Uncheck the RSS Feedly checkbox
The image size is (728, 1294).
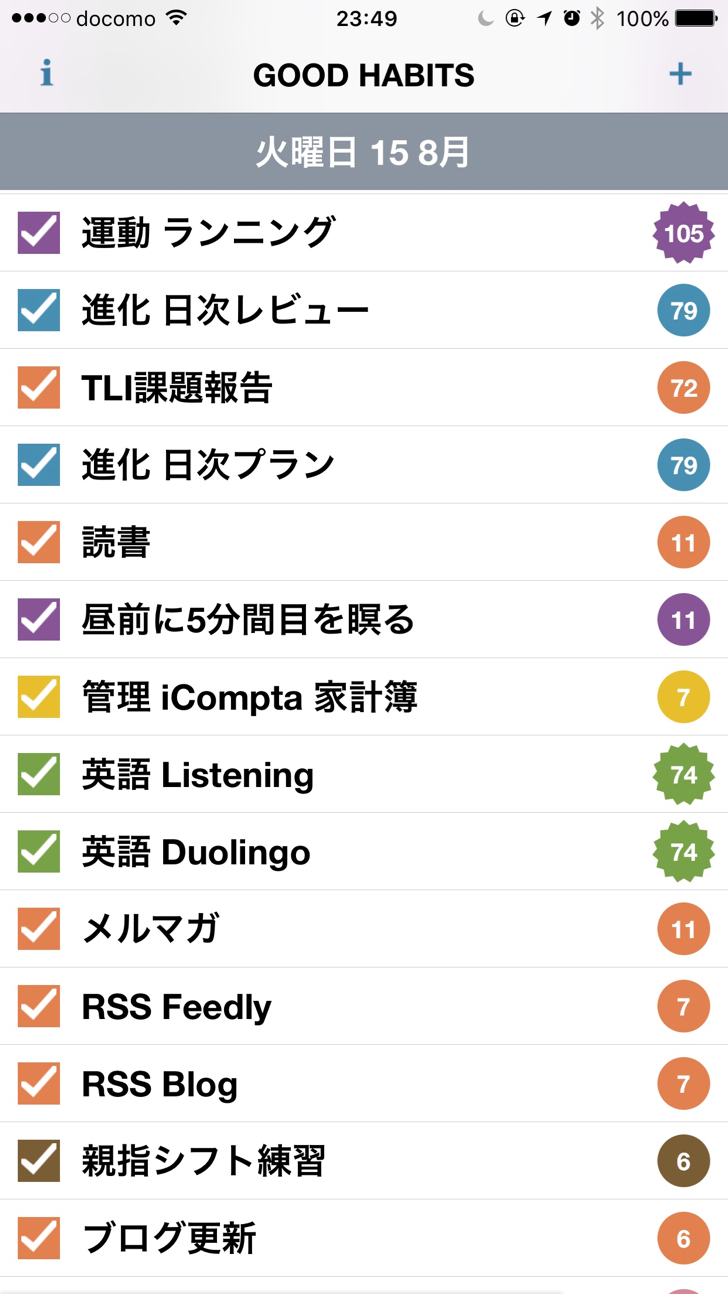click(39, 1006)
